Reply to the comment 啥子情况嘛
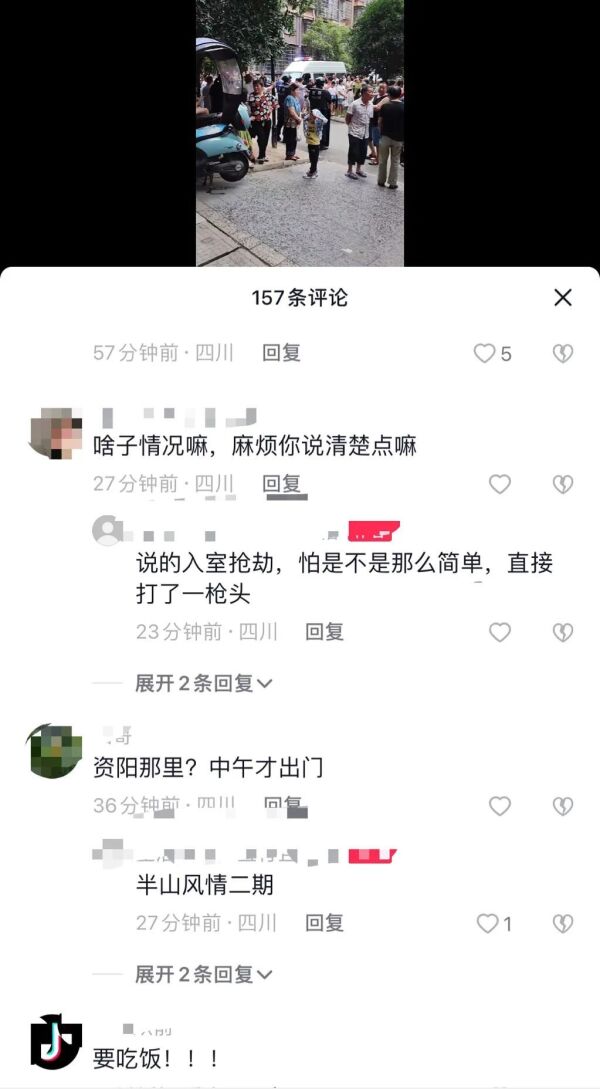600x1089 pixels. [x=281, y=484]
